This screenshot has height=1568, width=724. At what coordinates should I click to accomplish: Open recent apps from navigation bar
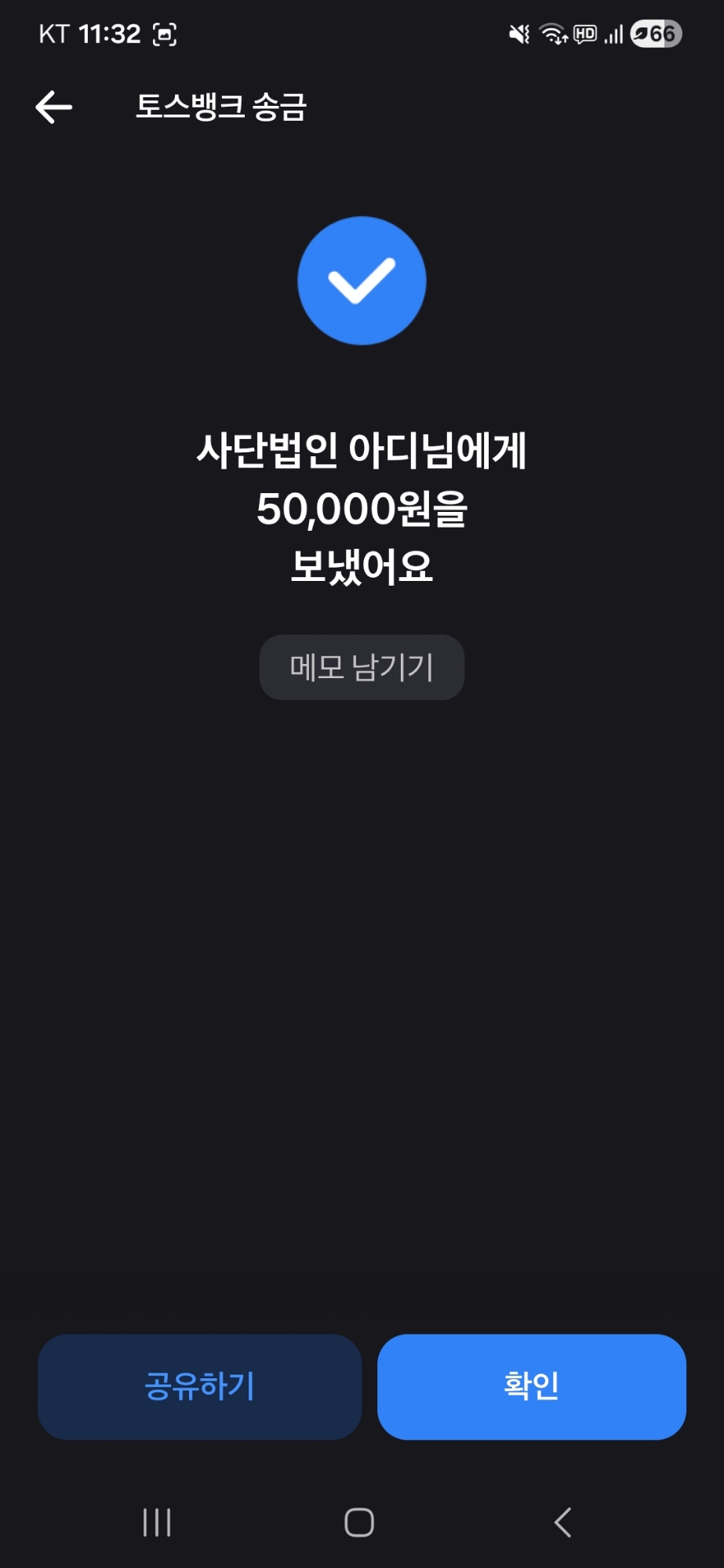coord(157,1523)
